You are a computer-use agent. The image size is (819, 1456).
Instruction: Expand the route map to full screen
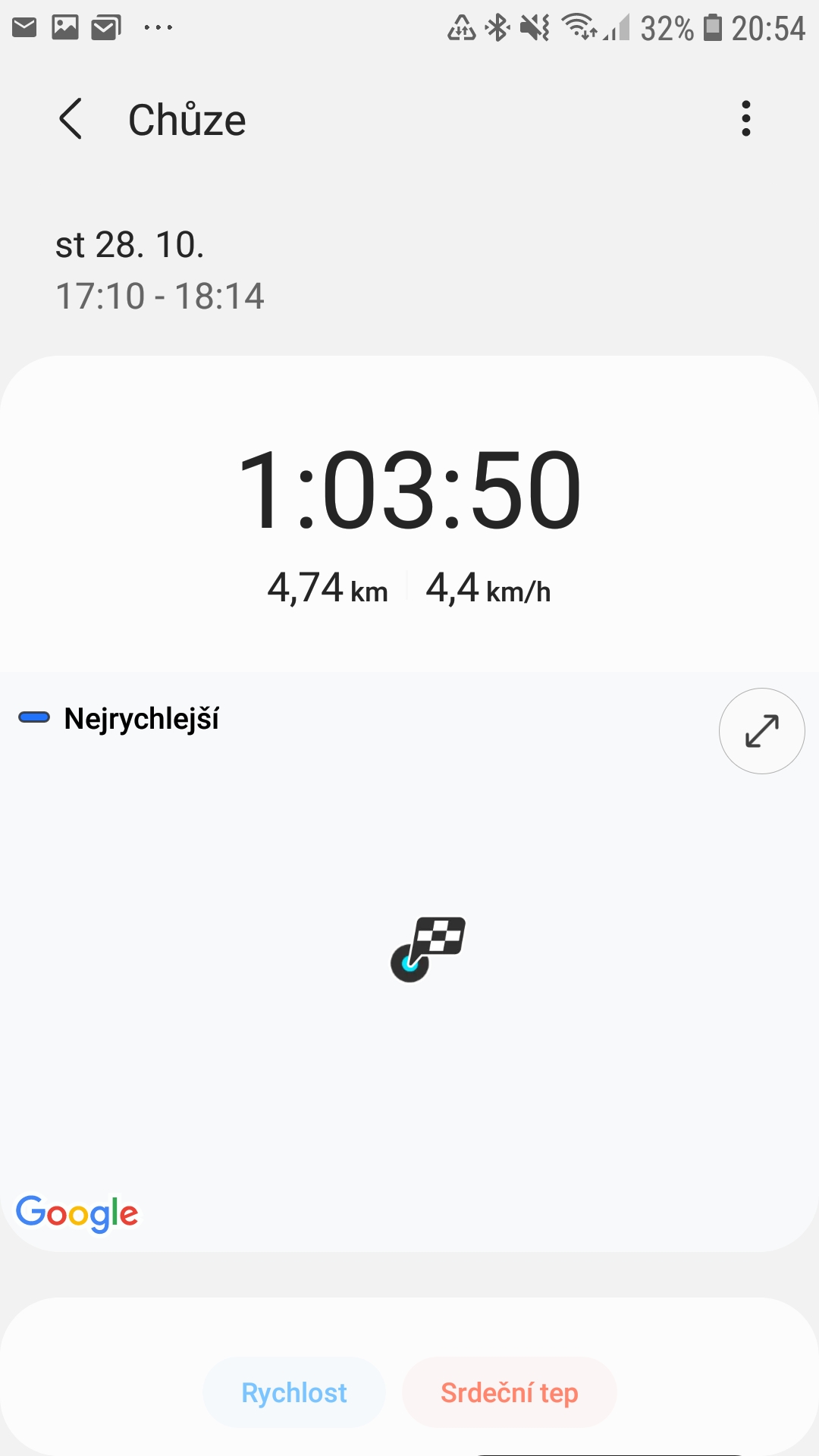point(761,731)
